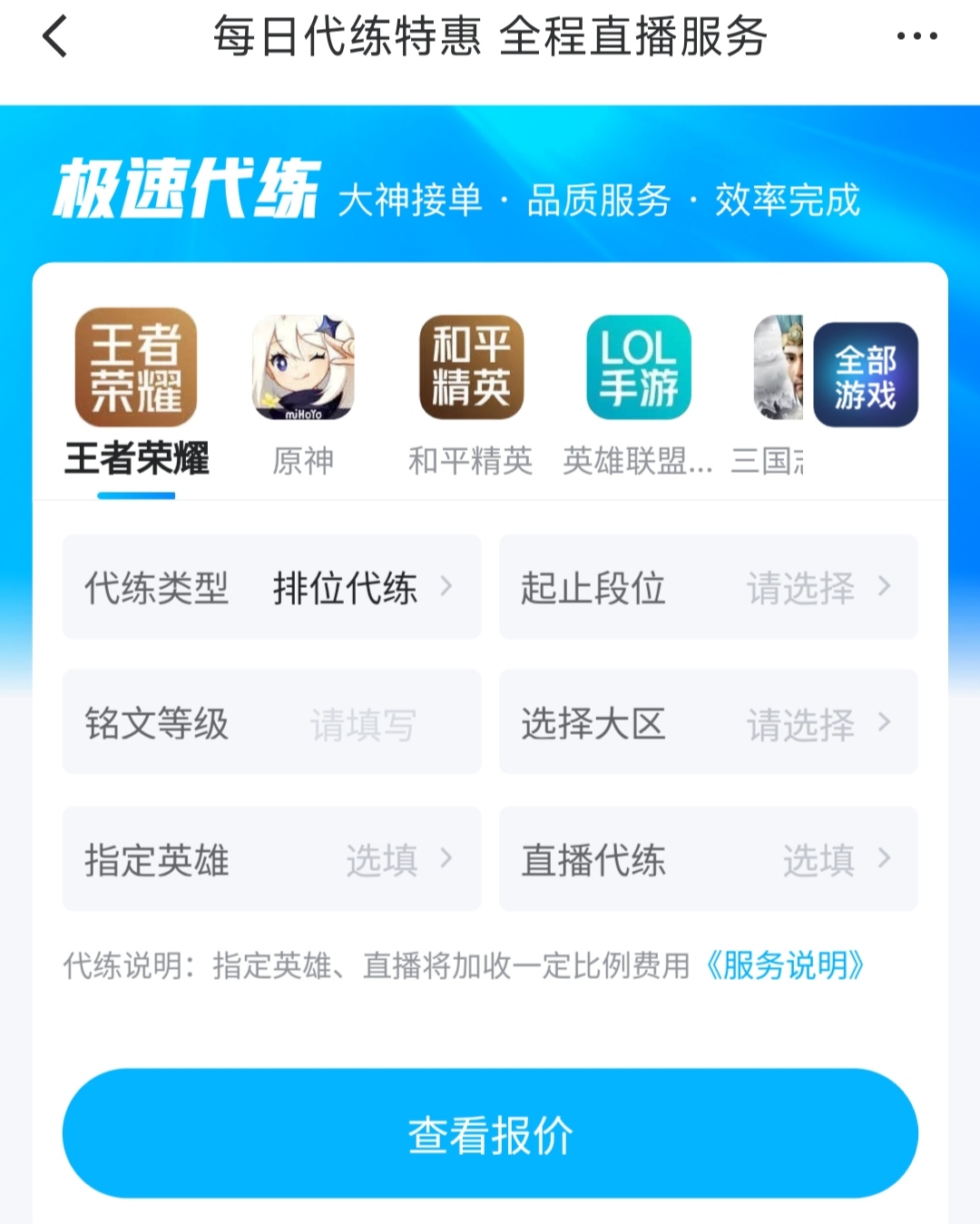Pick a server in 选择大区
This screenshot has height=1224, width=980.
coord(708,723)
